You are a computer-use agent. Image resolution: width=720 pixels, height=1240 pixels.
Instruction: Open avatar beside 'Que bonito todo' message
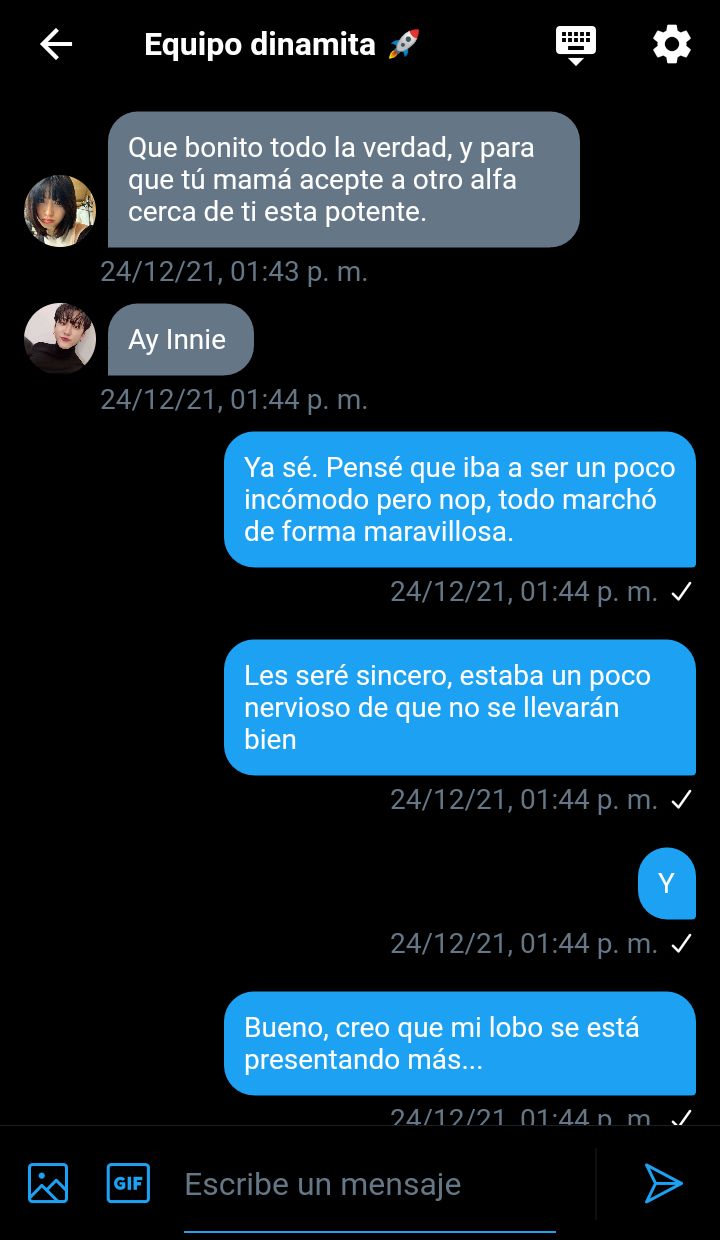(x=60, y=211)
